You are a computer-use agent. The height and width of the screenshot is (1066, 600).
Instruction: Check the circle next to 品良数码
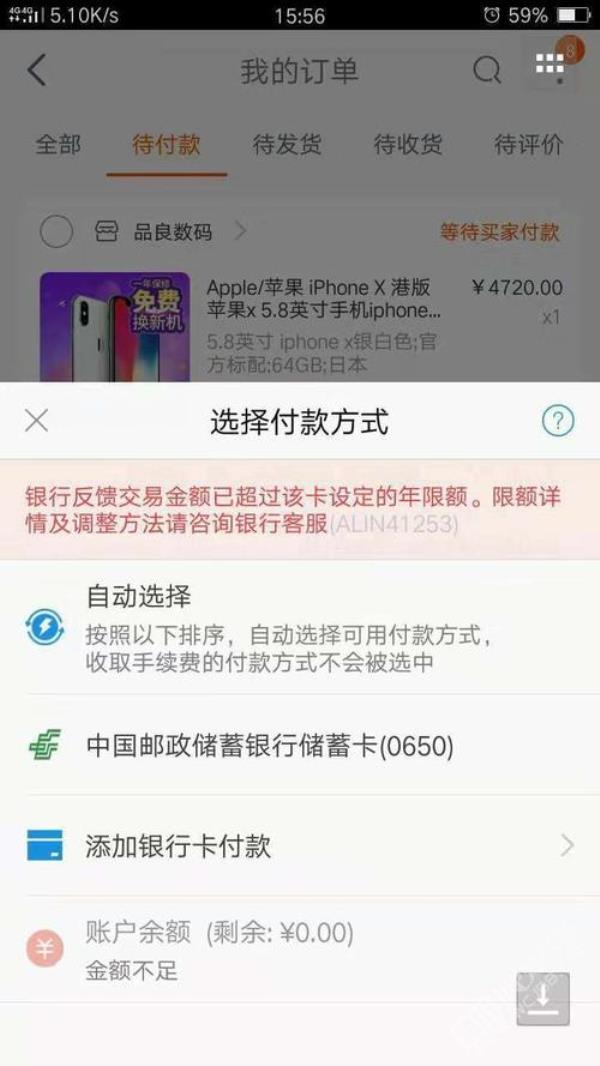[56, 232]
